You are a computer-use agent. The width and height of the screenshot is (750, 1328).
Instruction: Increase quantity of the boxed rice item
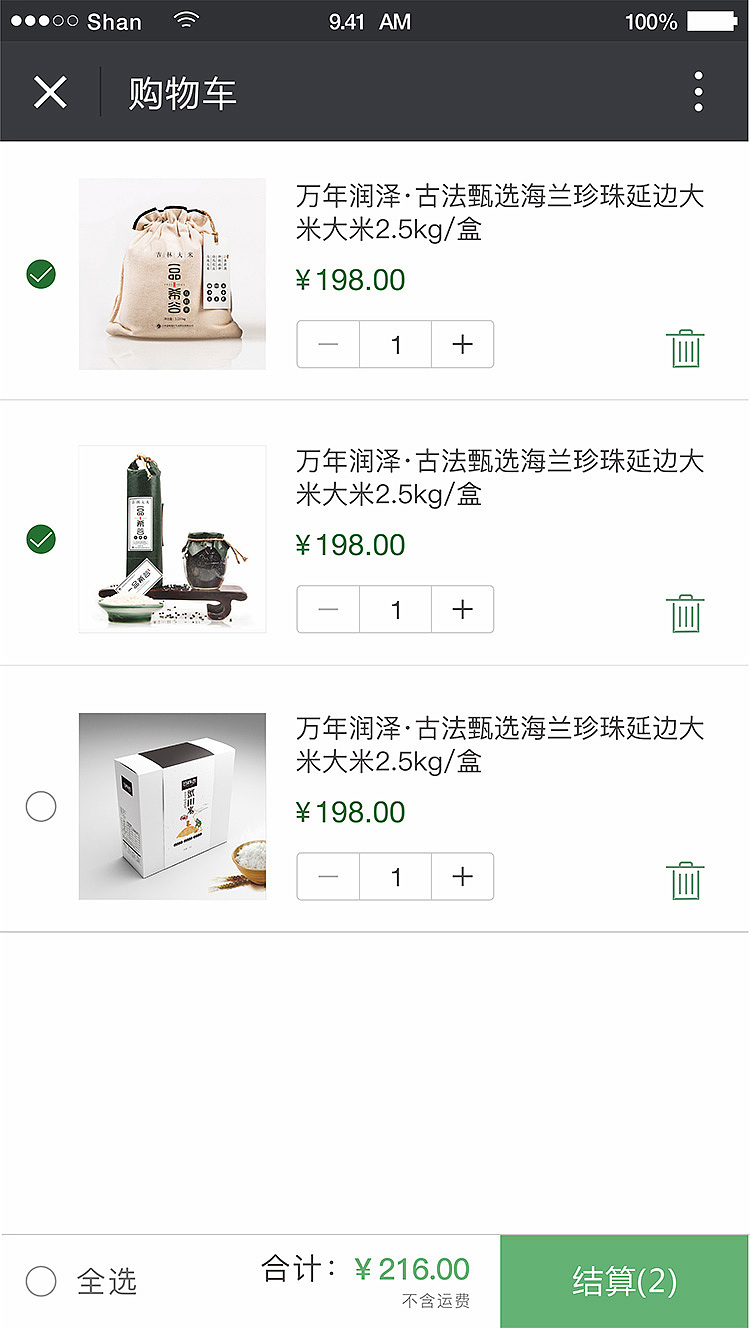461,876
